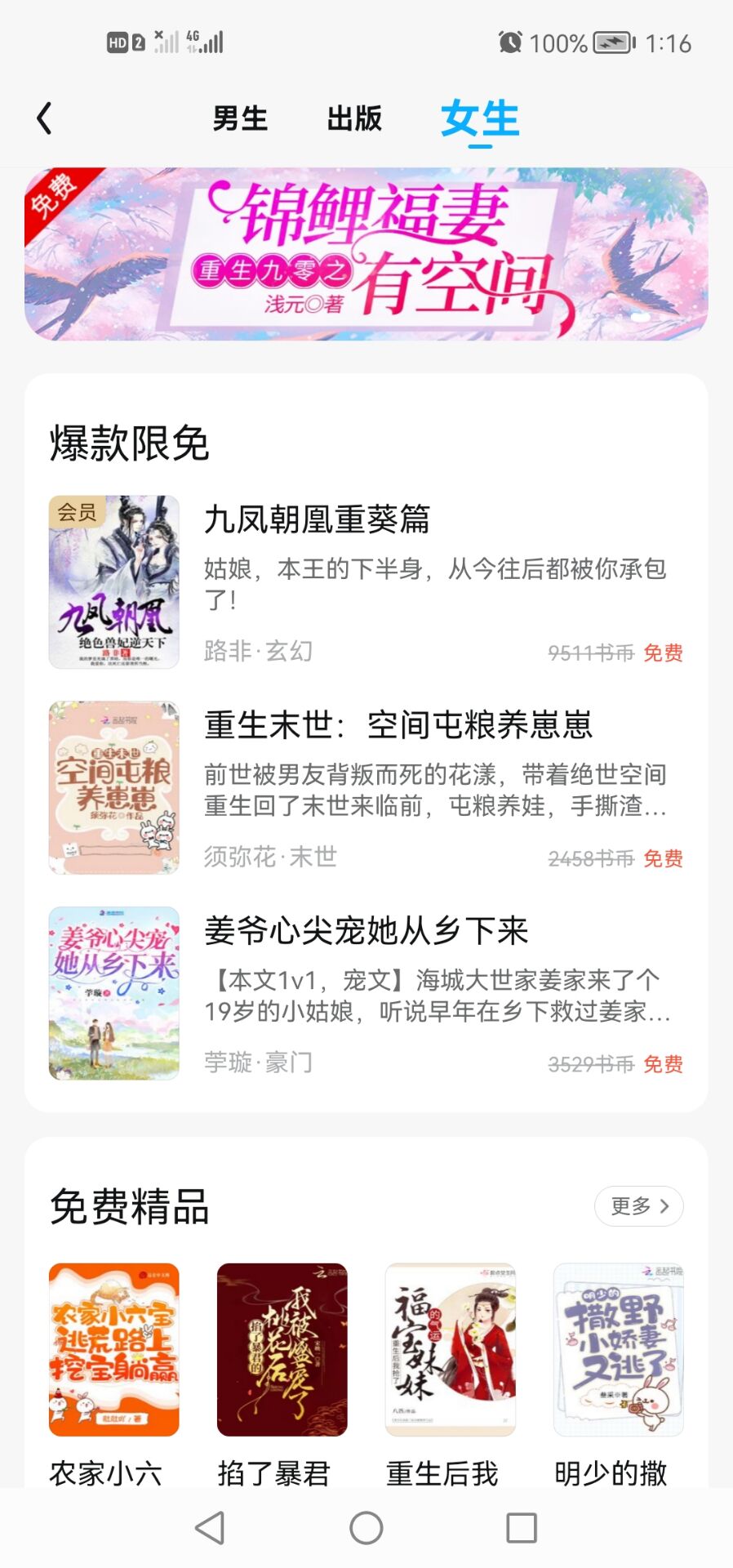The height and width of the screenshot is (1568, 733).
Task: Switch to the 出版 tab
Action: point(354,118)
